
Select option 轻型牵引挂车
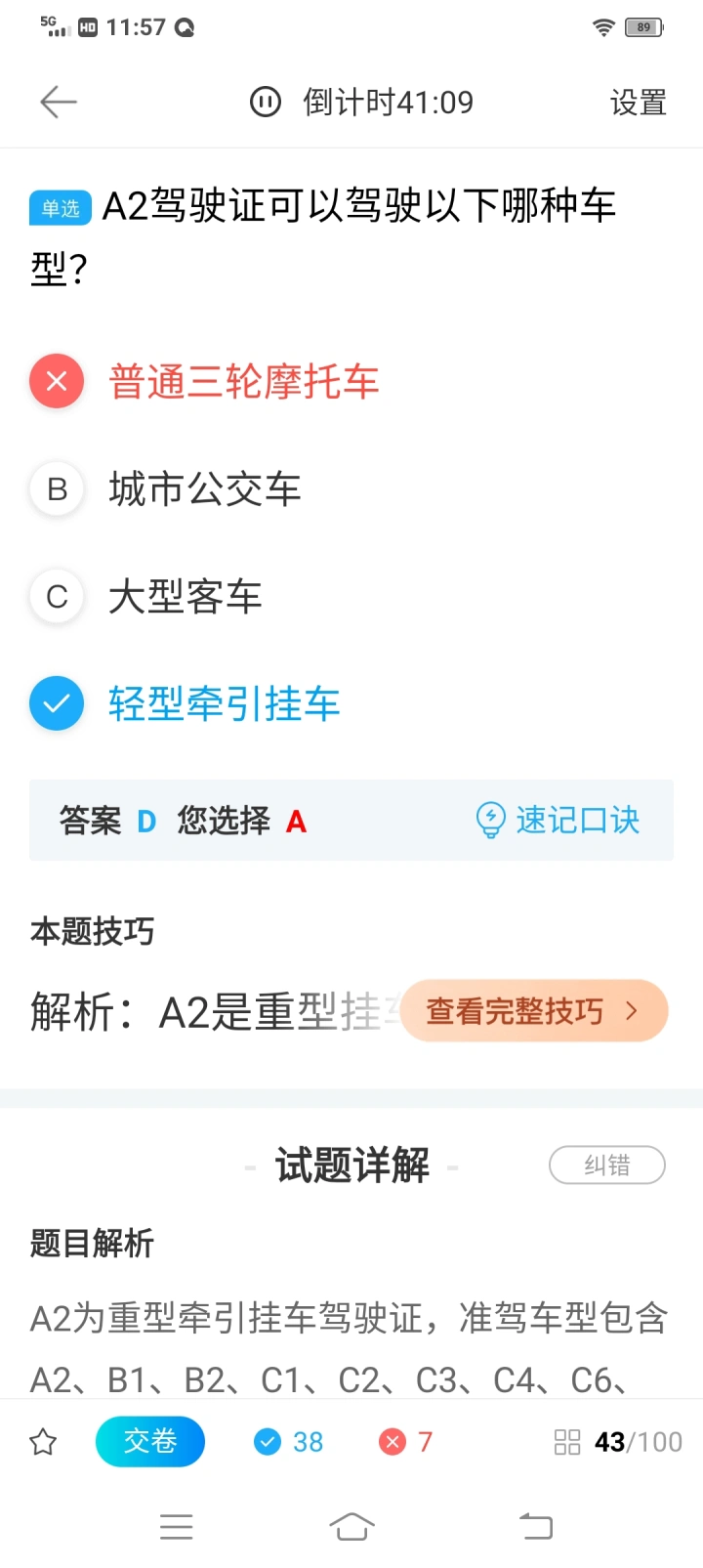pos(185,703)
